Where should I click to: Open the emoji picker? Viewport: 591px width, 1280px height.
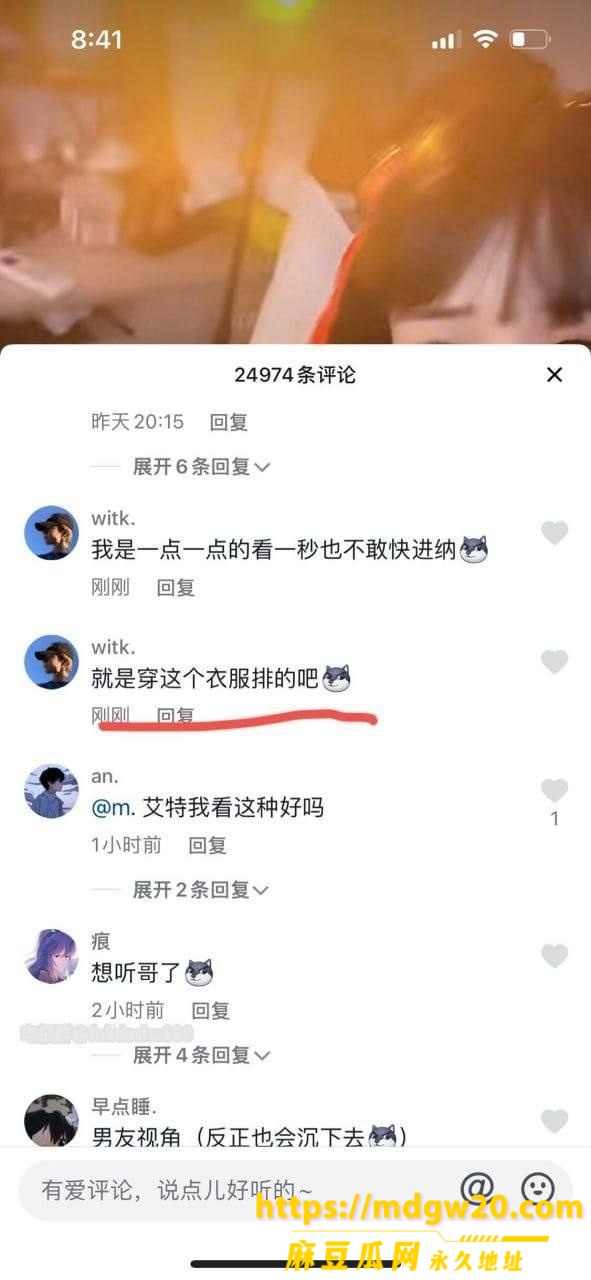(x=539, y=1187)
